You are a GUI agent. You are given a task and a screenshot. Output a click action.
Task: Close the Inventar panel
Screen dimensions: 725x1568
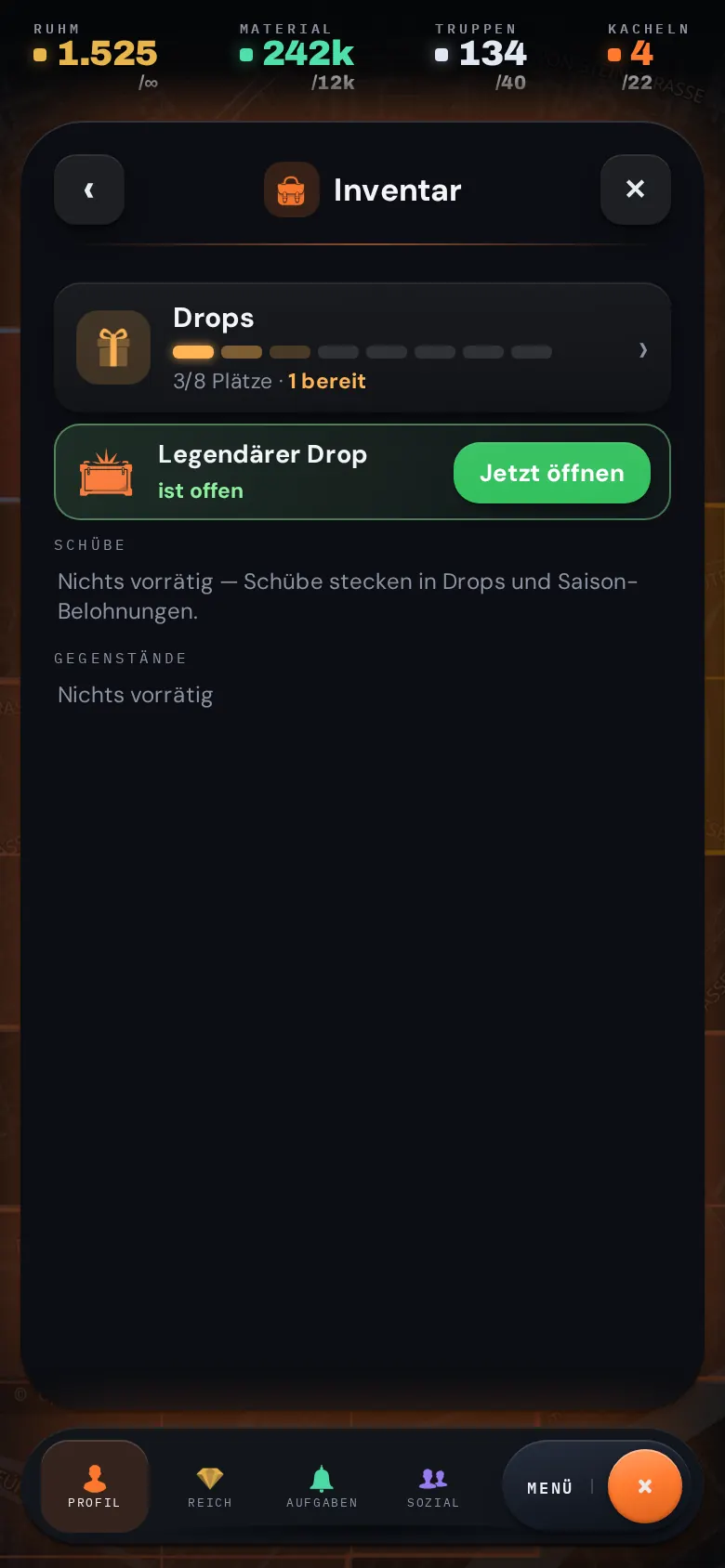click(636, 189)
